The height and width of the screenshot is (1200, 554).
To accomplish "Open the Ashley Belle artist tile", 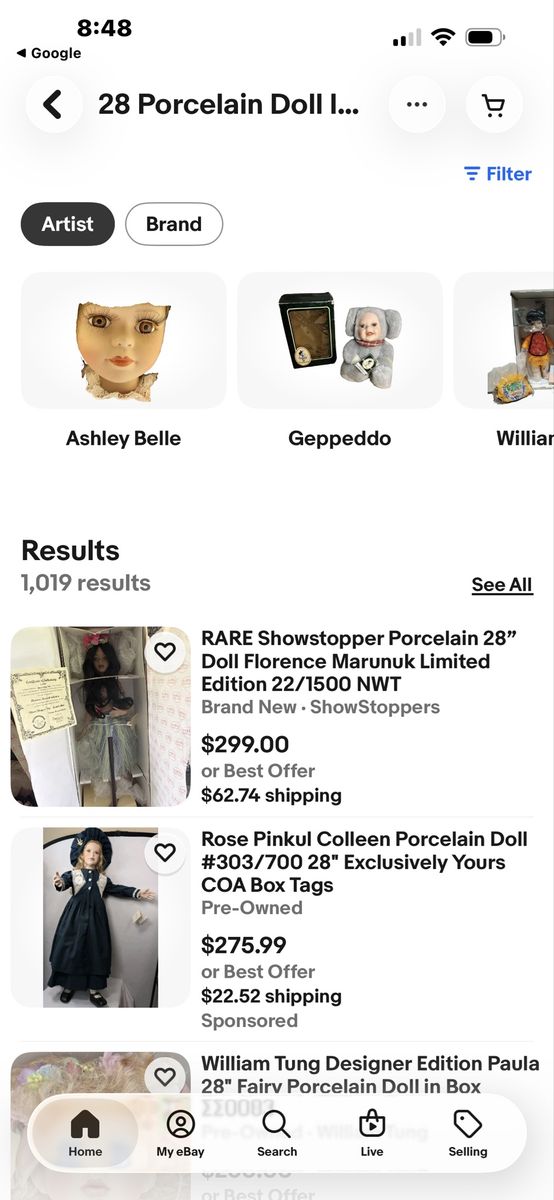I will 124,362.
